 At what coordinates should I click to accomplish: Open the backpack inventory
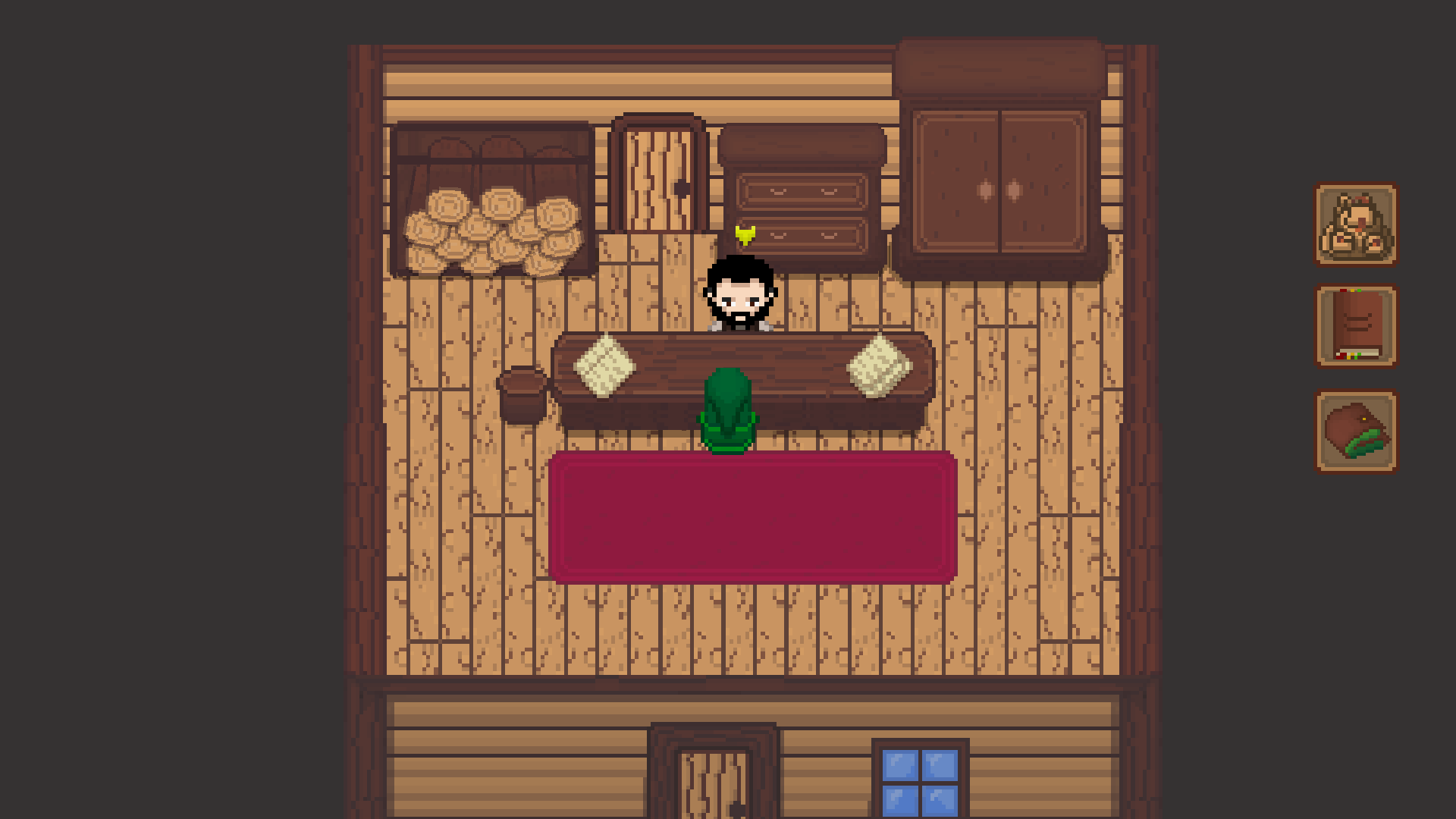1356,225
